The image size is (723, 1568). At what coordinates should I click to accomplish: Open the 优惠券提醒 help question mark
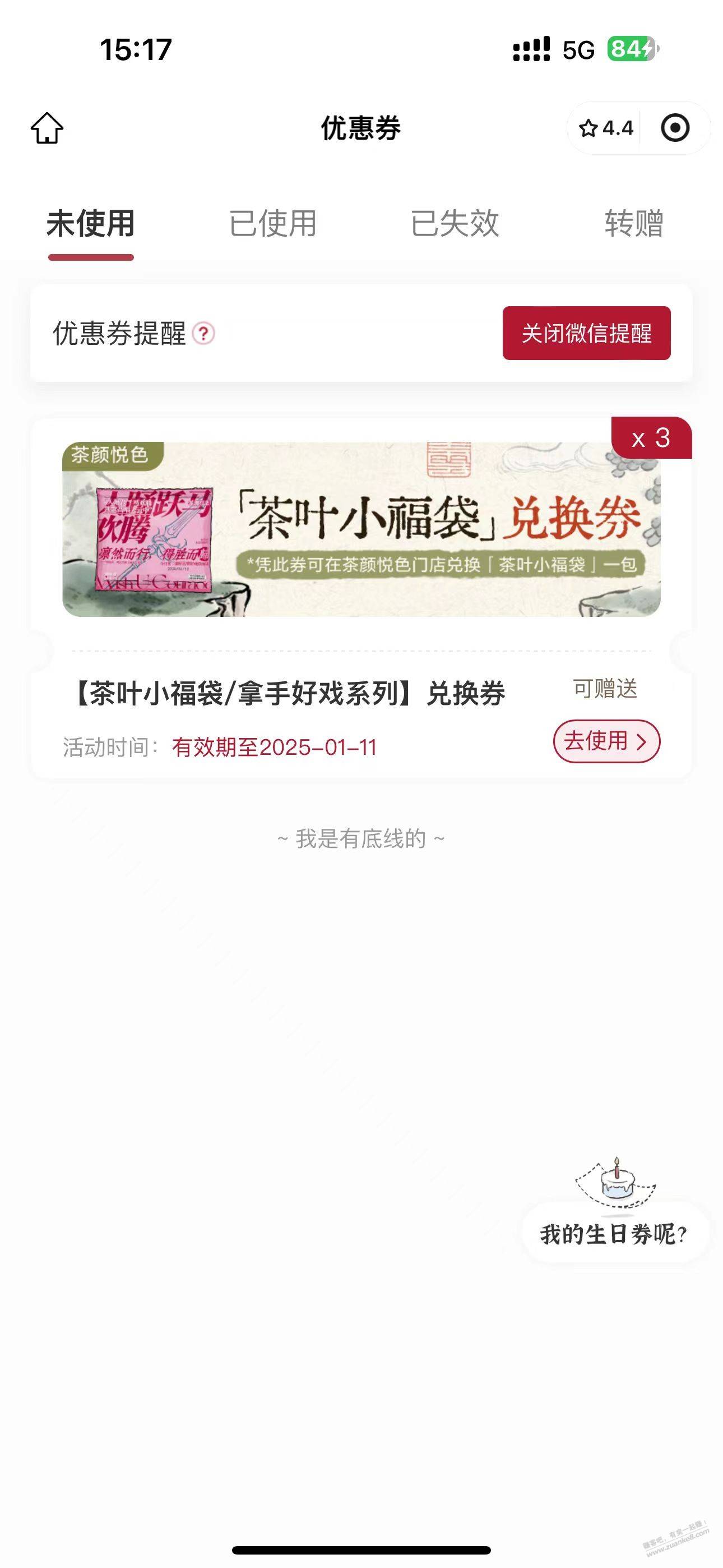[204, 334]
